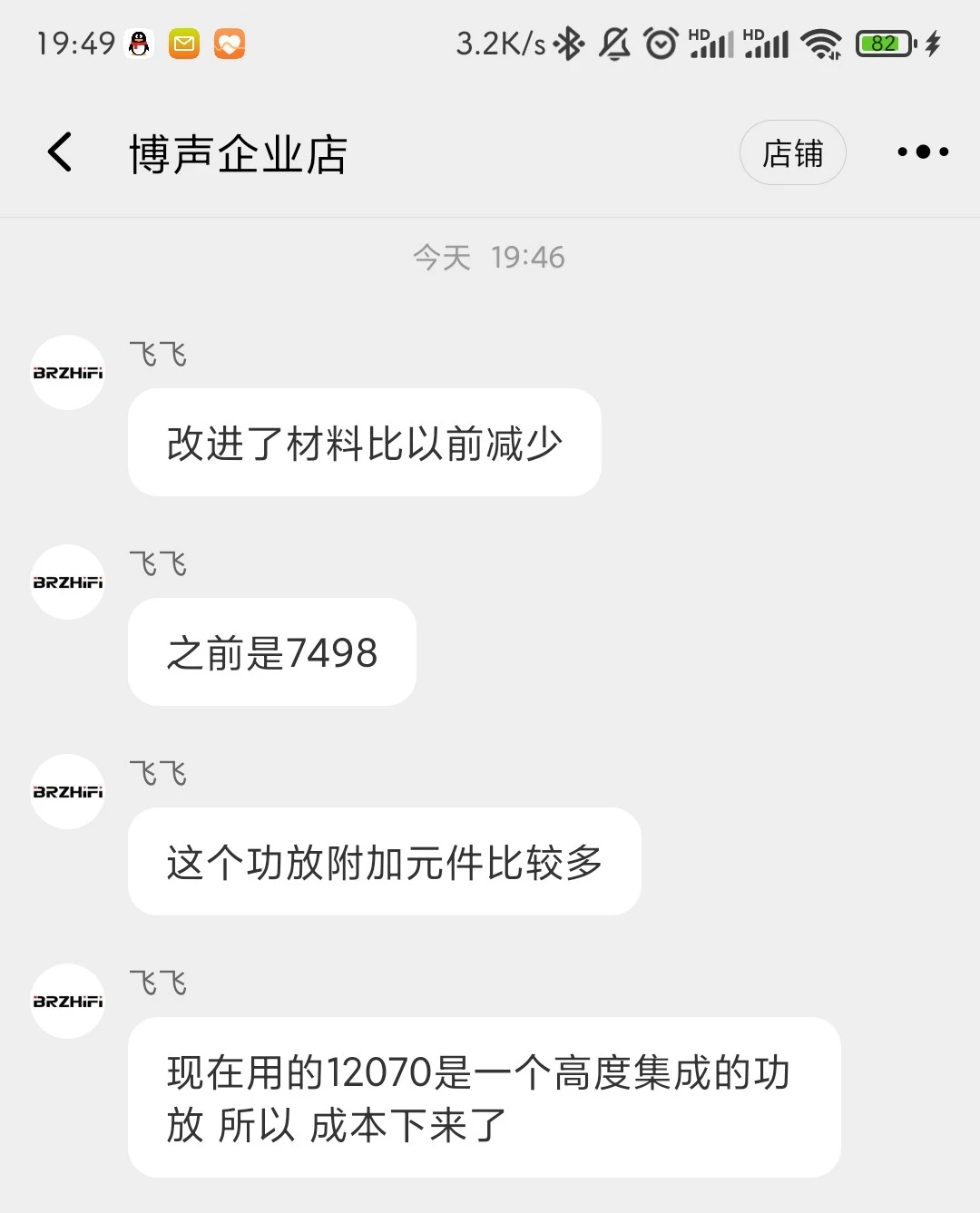Image resolution: width=980 pixels, height=1213 pixels.
Task: Go back from the 博声企业店 chat
Action: tap(60, 152)
